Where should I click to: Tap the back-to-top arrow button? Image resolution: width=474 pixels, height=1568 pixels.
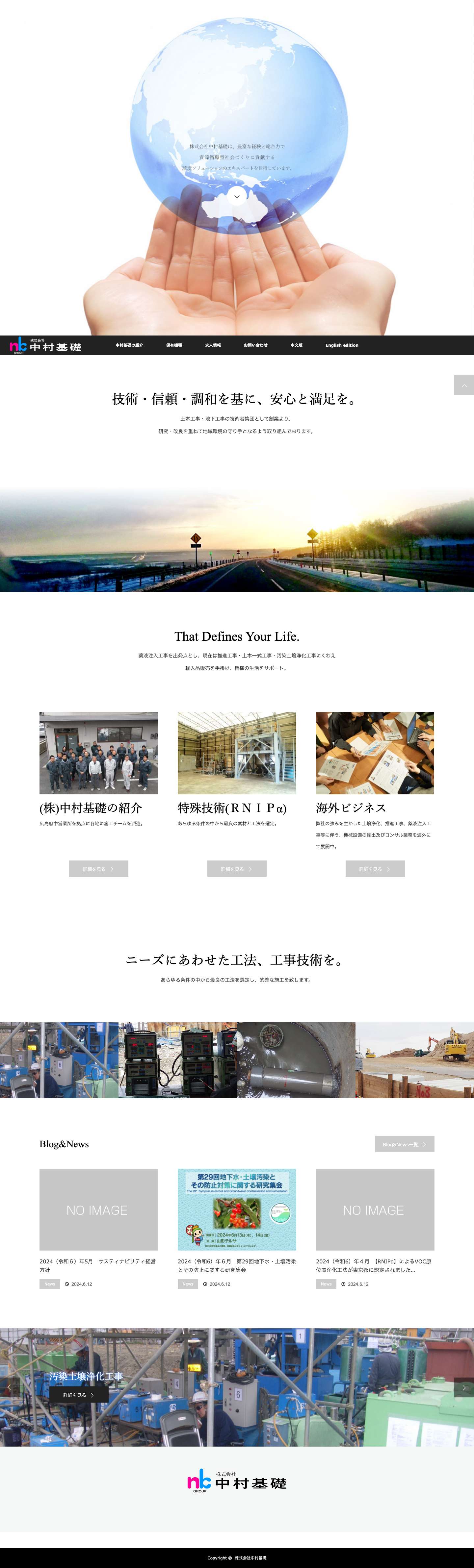(464, 385)
